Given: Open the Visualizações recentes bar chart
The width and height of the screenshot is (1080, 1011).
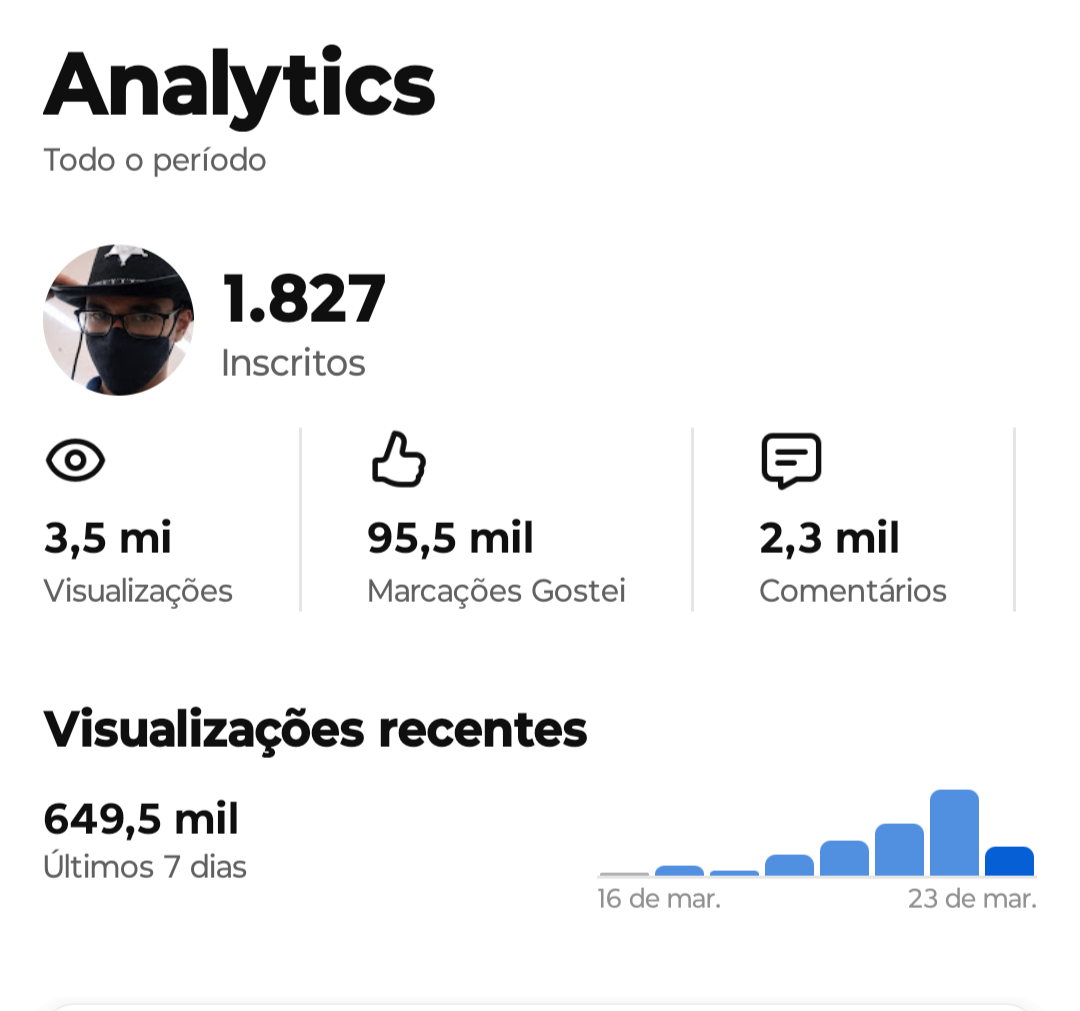Looking at the screenshot, I should point(816,838).
